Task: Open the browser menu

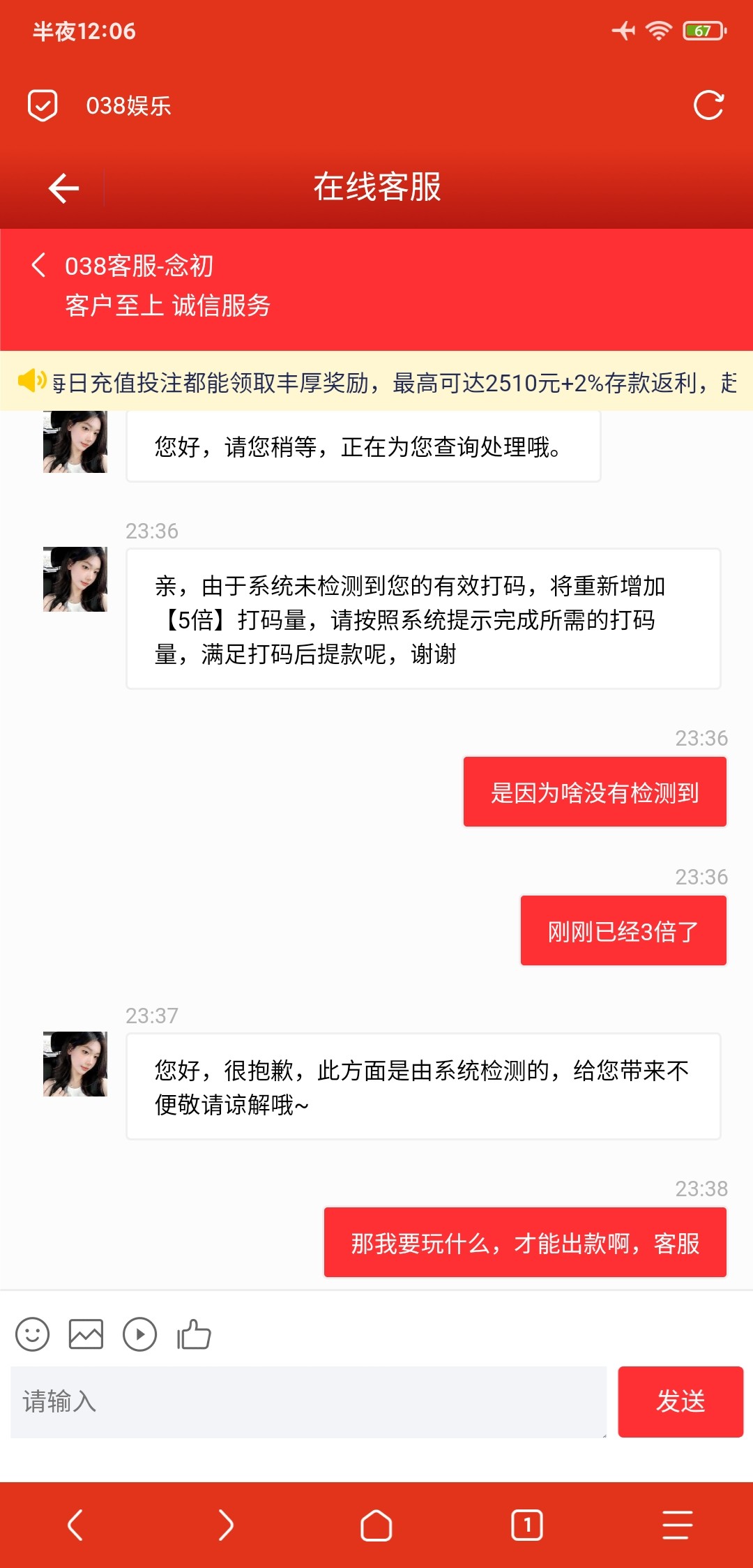Action: (x=677, y=1525)
